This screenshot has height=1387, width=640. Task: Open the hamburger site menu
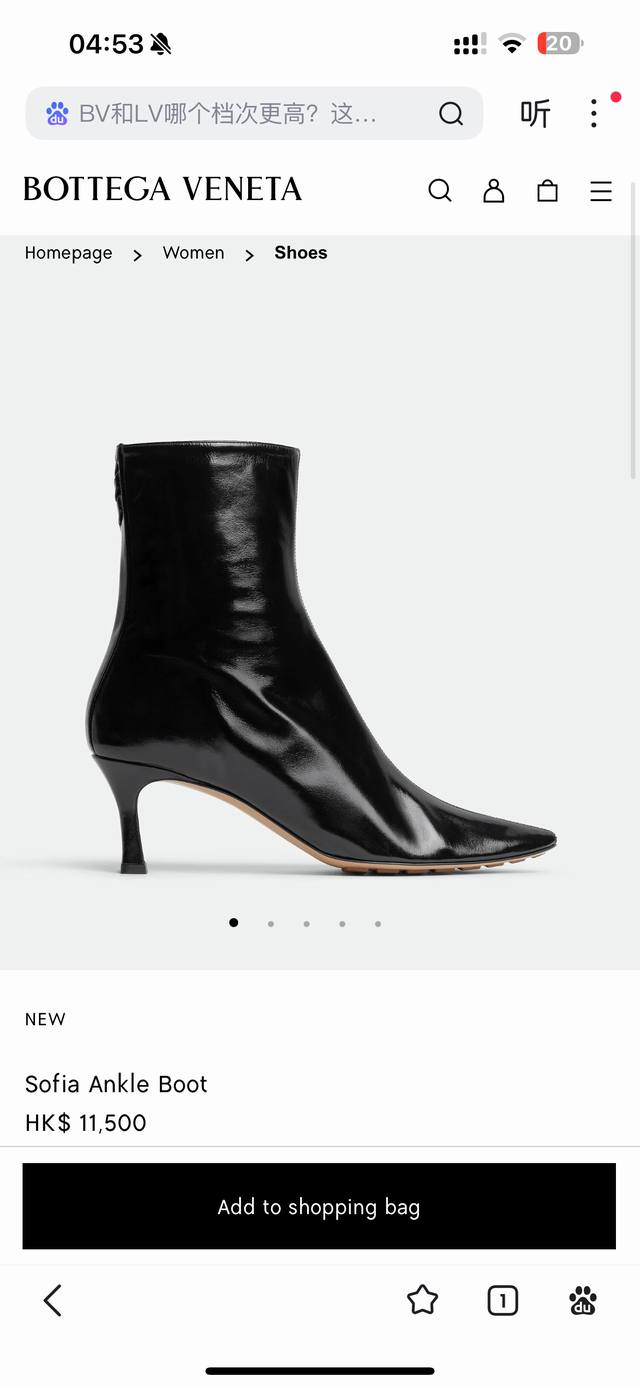pyautogui.click(x=601, y=191)
